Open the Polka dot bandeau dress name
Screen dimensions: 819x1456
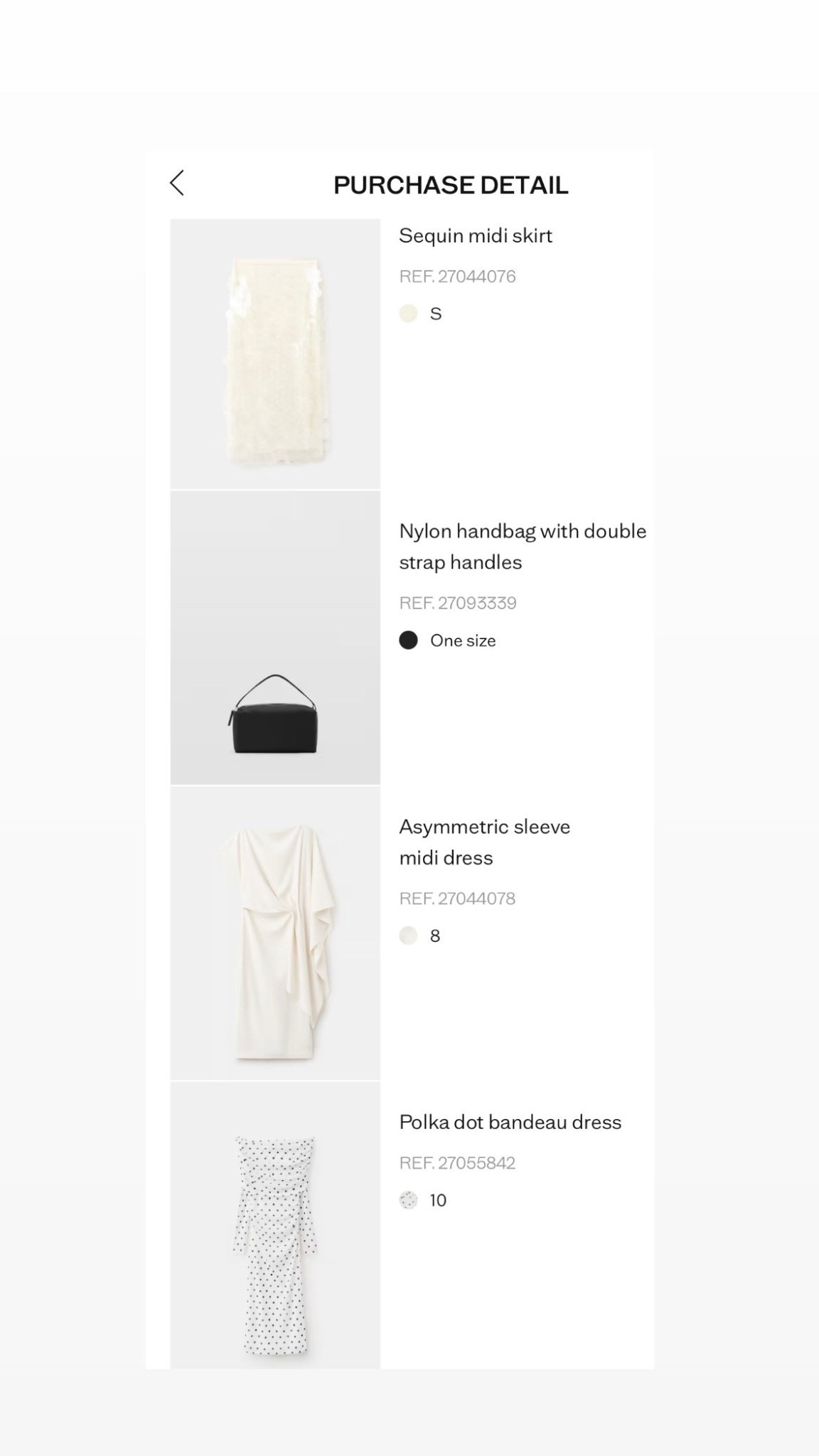(510, 1122)
